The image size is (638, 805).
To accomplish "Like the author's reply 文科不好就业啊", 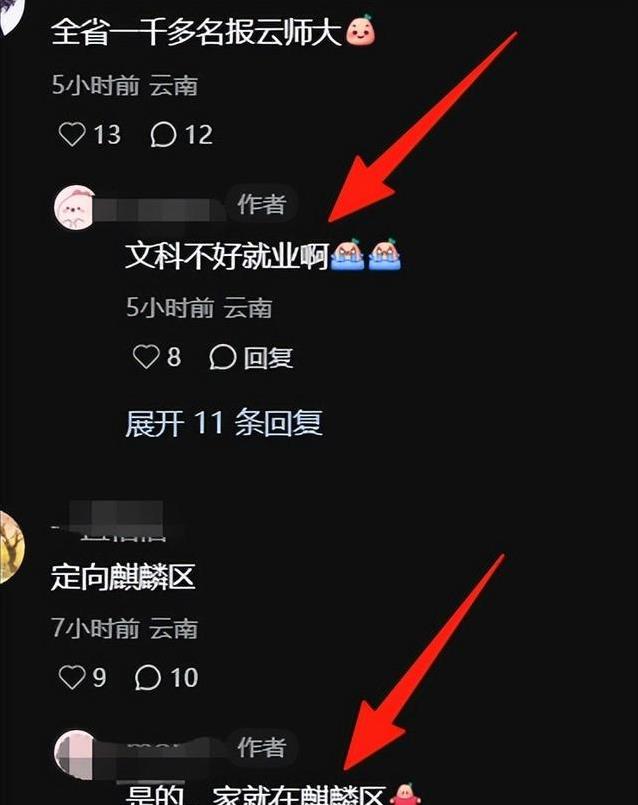I will pos(146,357).
